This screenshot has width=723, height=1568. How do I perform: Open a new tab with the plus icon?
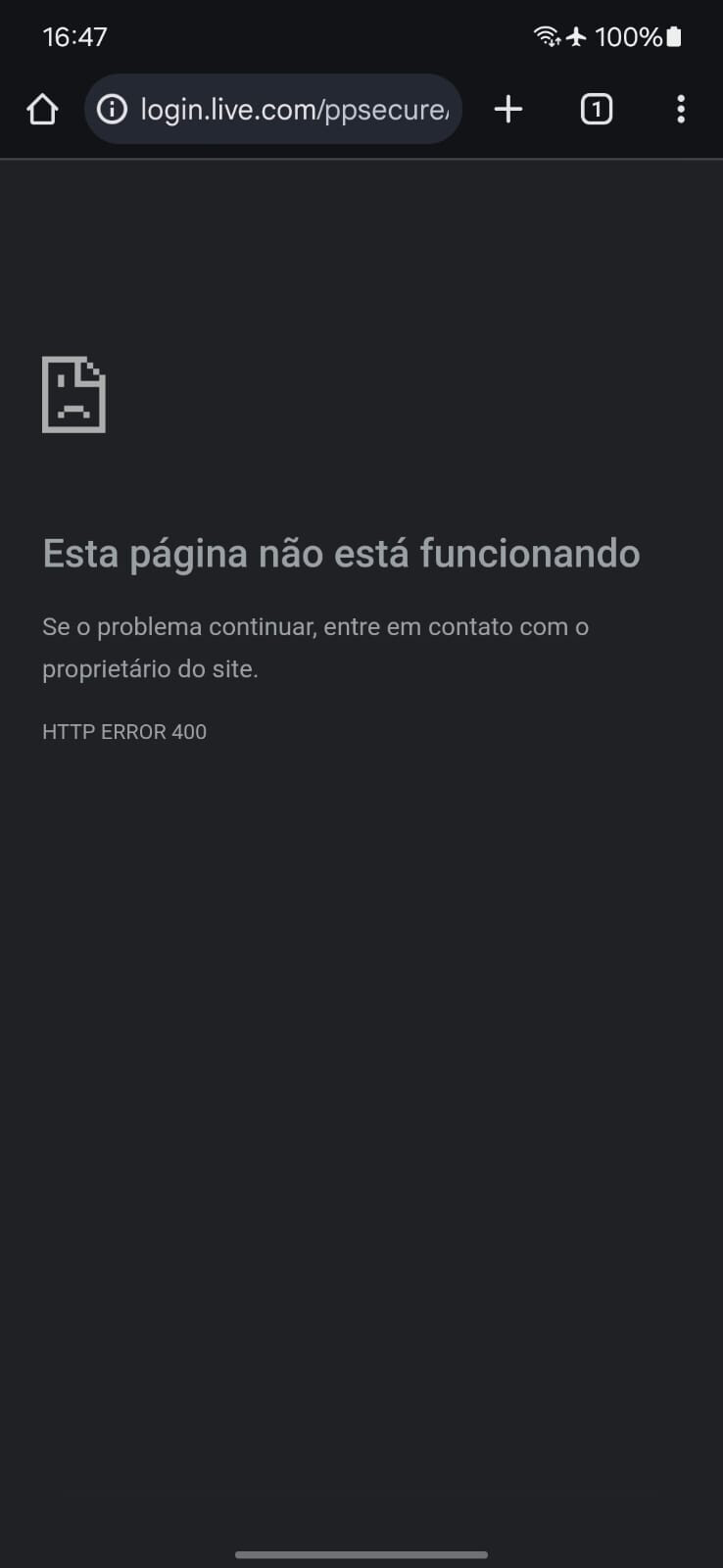pyautogui.click(x=508, y=109)
